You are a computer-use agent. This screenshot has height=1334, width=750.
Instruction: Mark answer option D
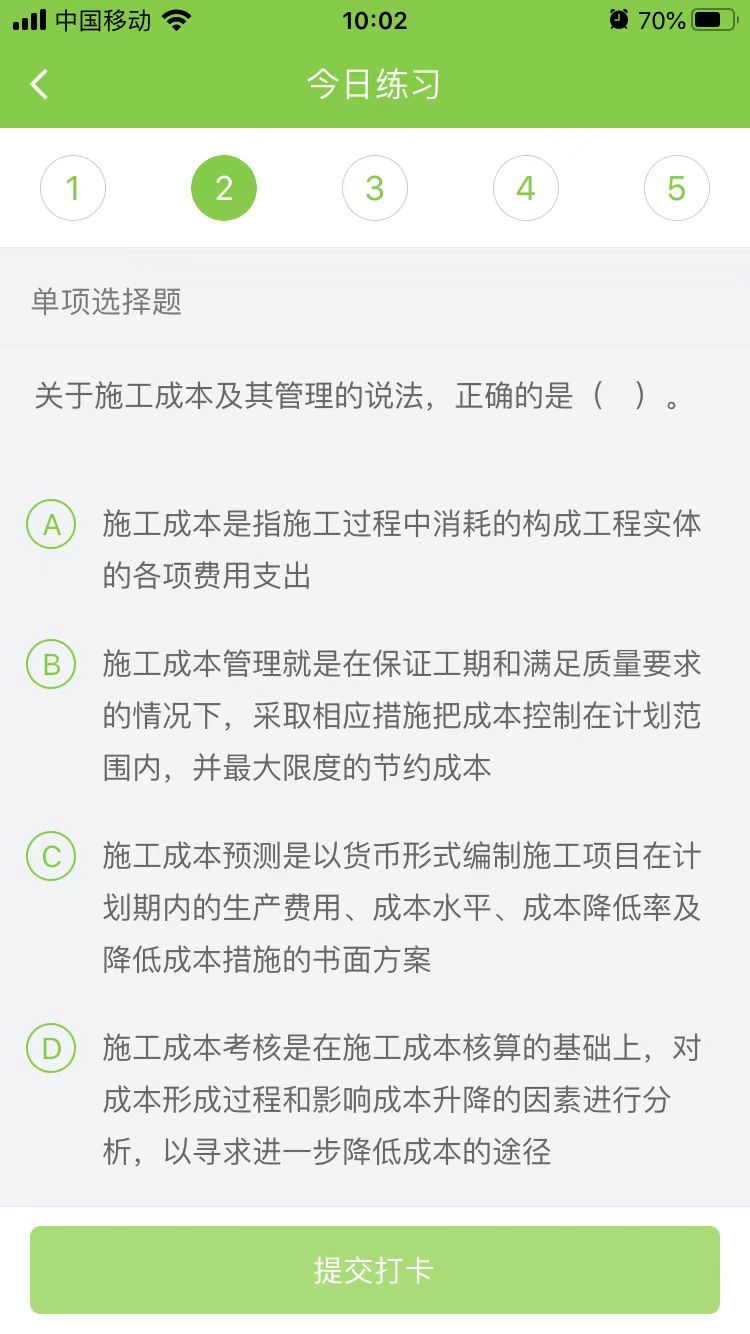tap(52, 1048)
